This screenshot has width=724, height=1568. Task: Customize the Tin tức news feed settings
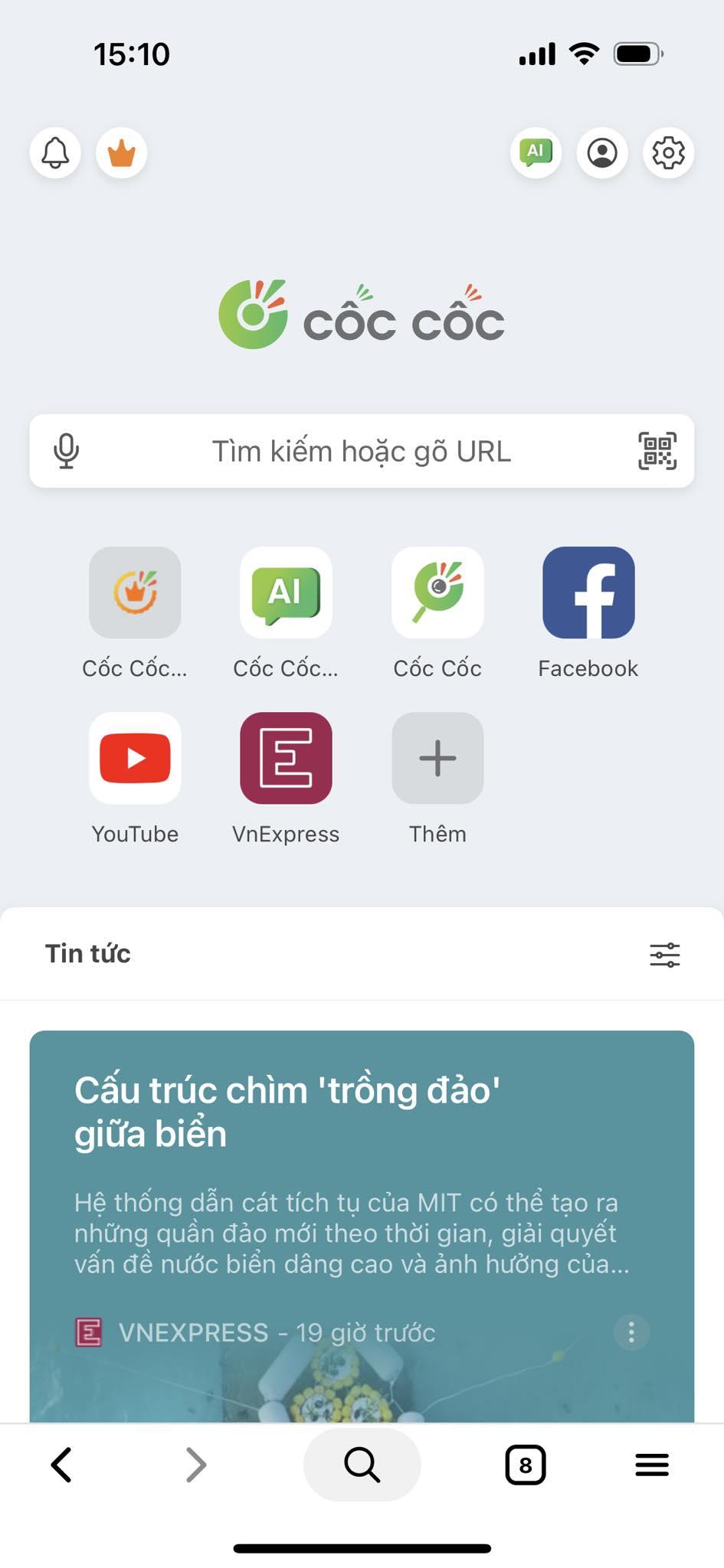pyautogui.click(x=664, y=955)
